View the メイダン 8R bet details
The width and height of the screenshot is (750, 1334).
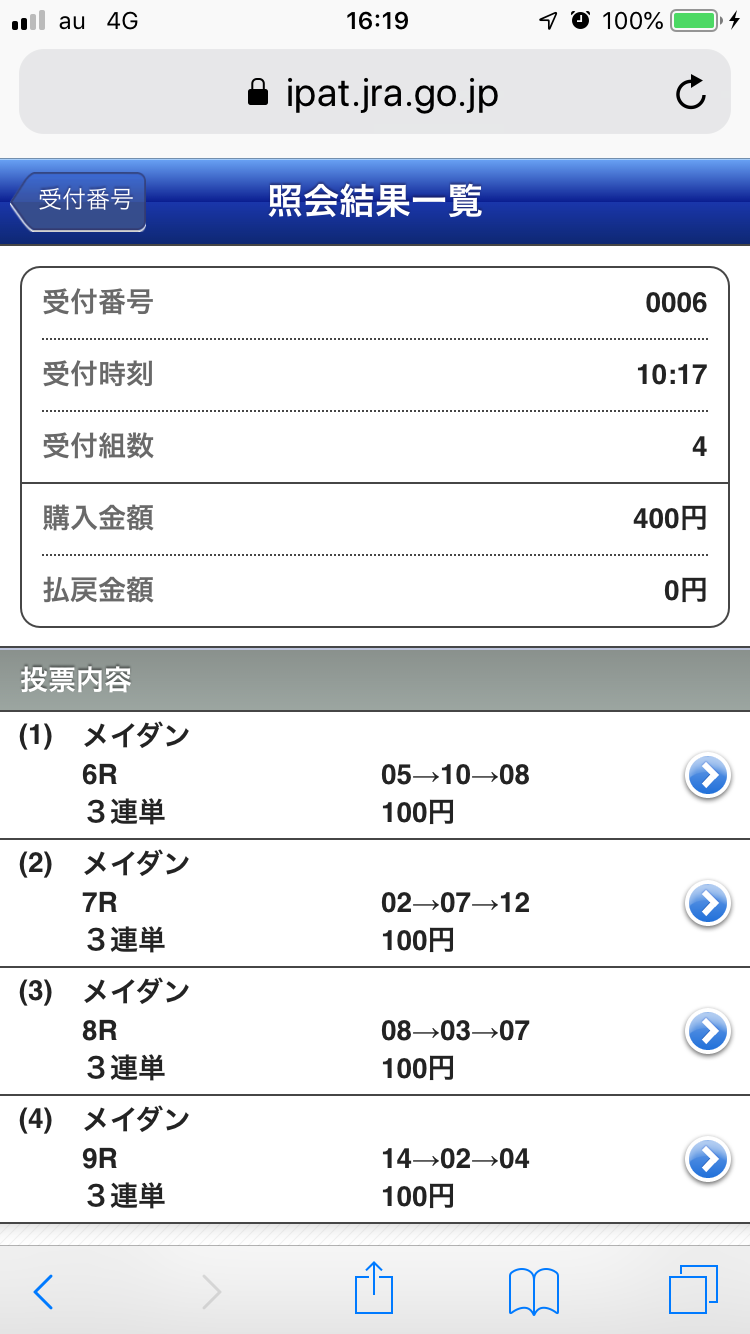click(x=707, y=1032)
